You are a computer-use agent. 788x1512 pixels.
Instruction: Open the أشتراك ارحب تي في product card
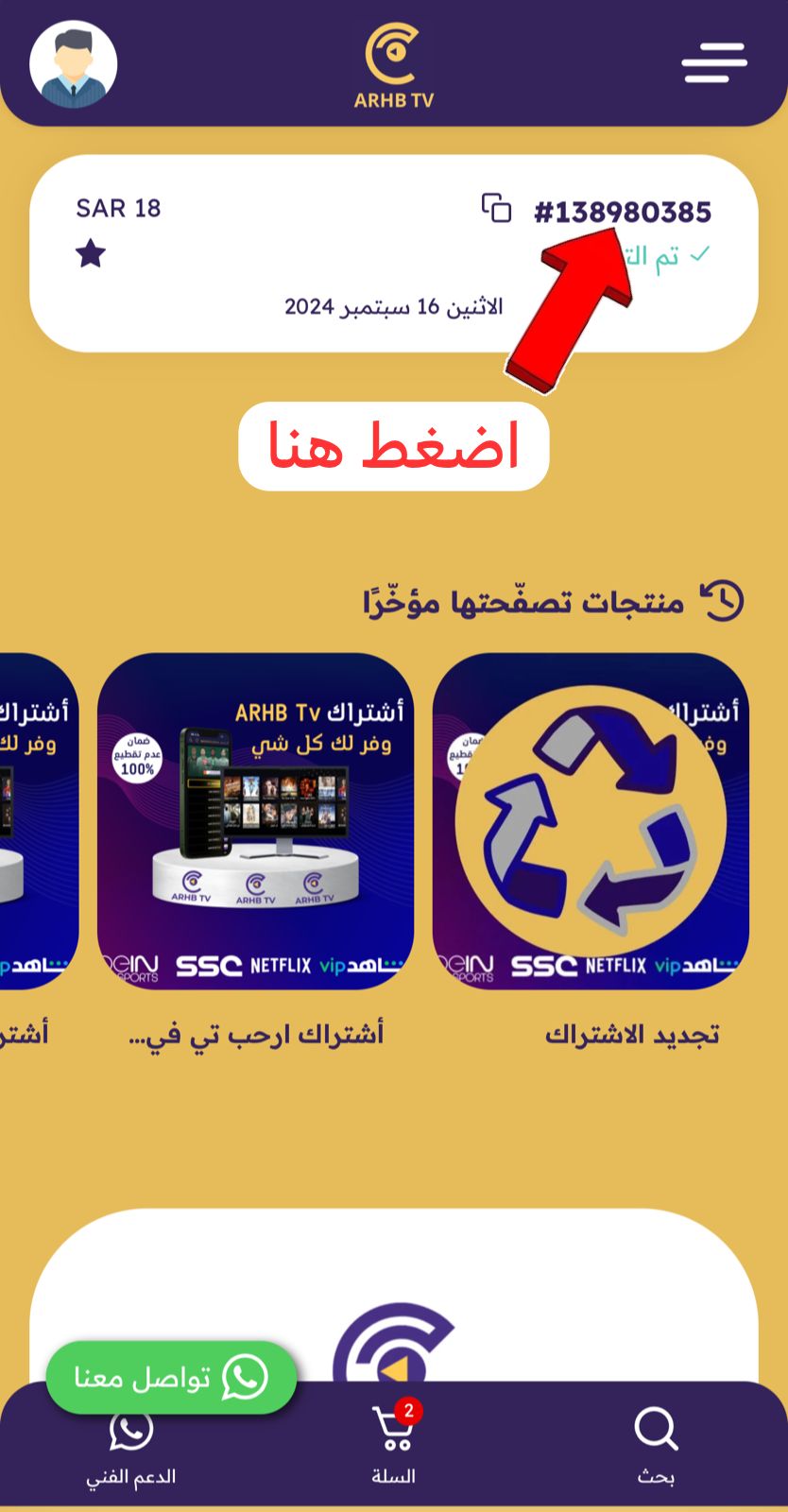[x=255, y=820]
